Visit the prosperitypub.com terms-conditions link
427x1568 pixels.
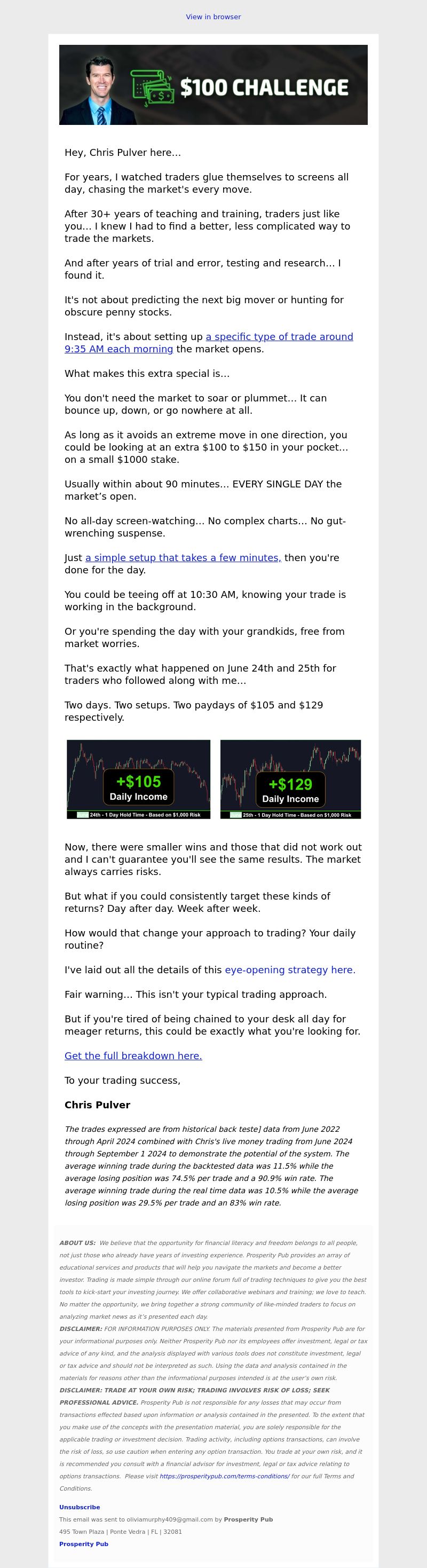224,1476
